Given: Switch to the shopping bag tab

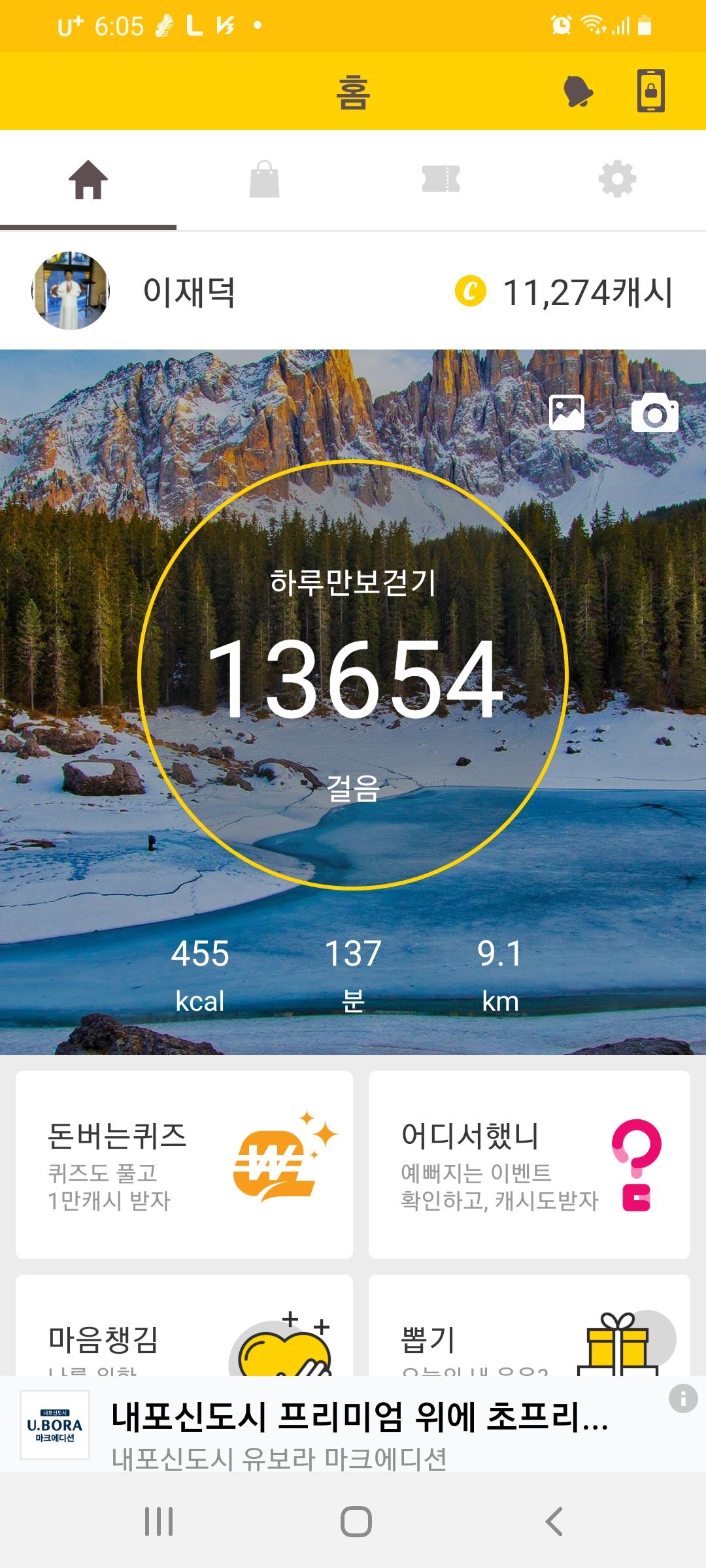Looking at the screenshot, I should [265, 179].
